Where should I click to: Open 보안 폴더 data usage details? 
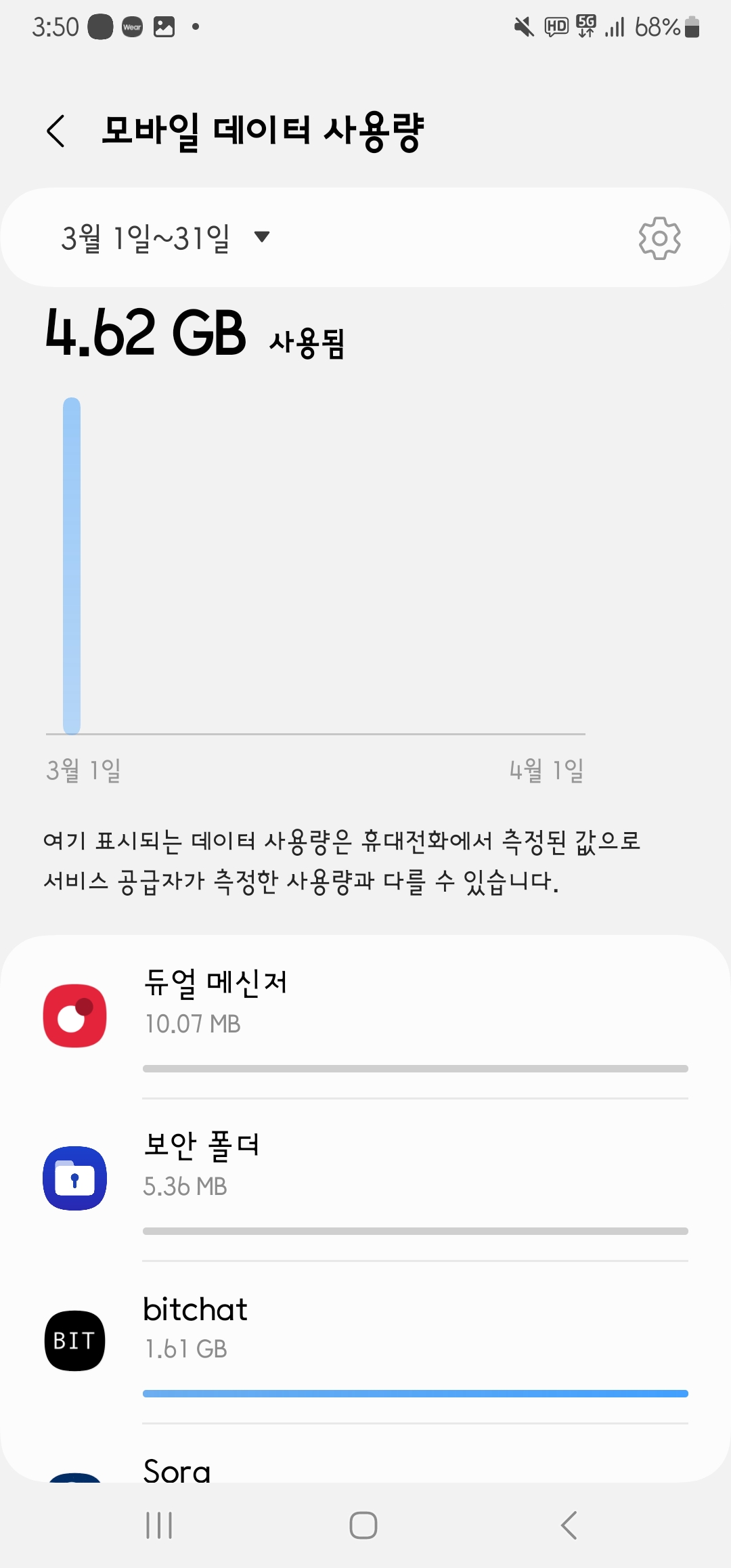[365, 1178]
